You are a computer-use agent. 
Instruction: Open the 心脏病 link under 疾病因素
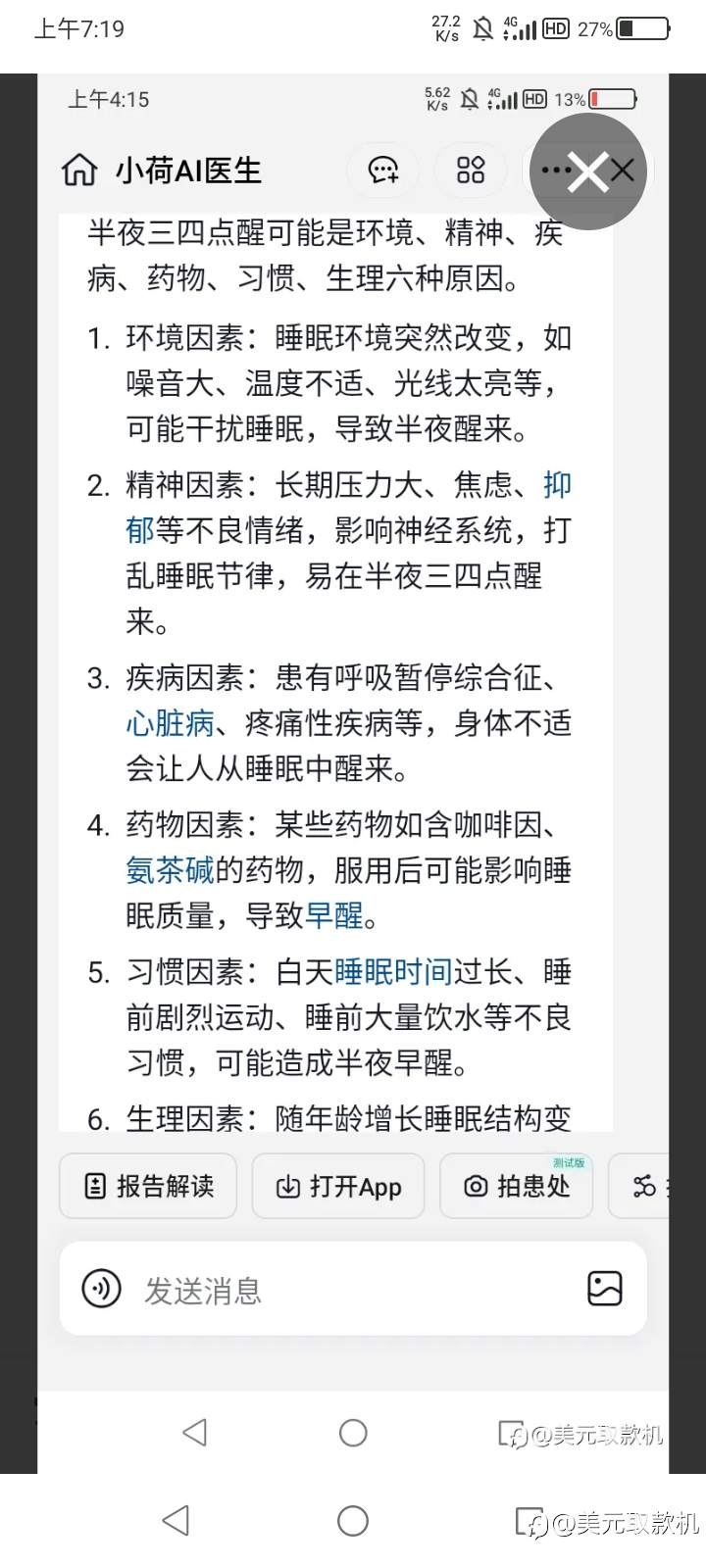tap(169, 723)
